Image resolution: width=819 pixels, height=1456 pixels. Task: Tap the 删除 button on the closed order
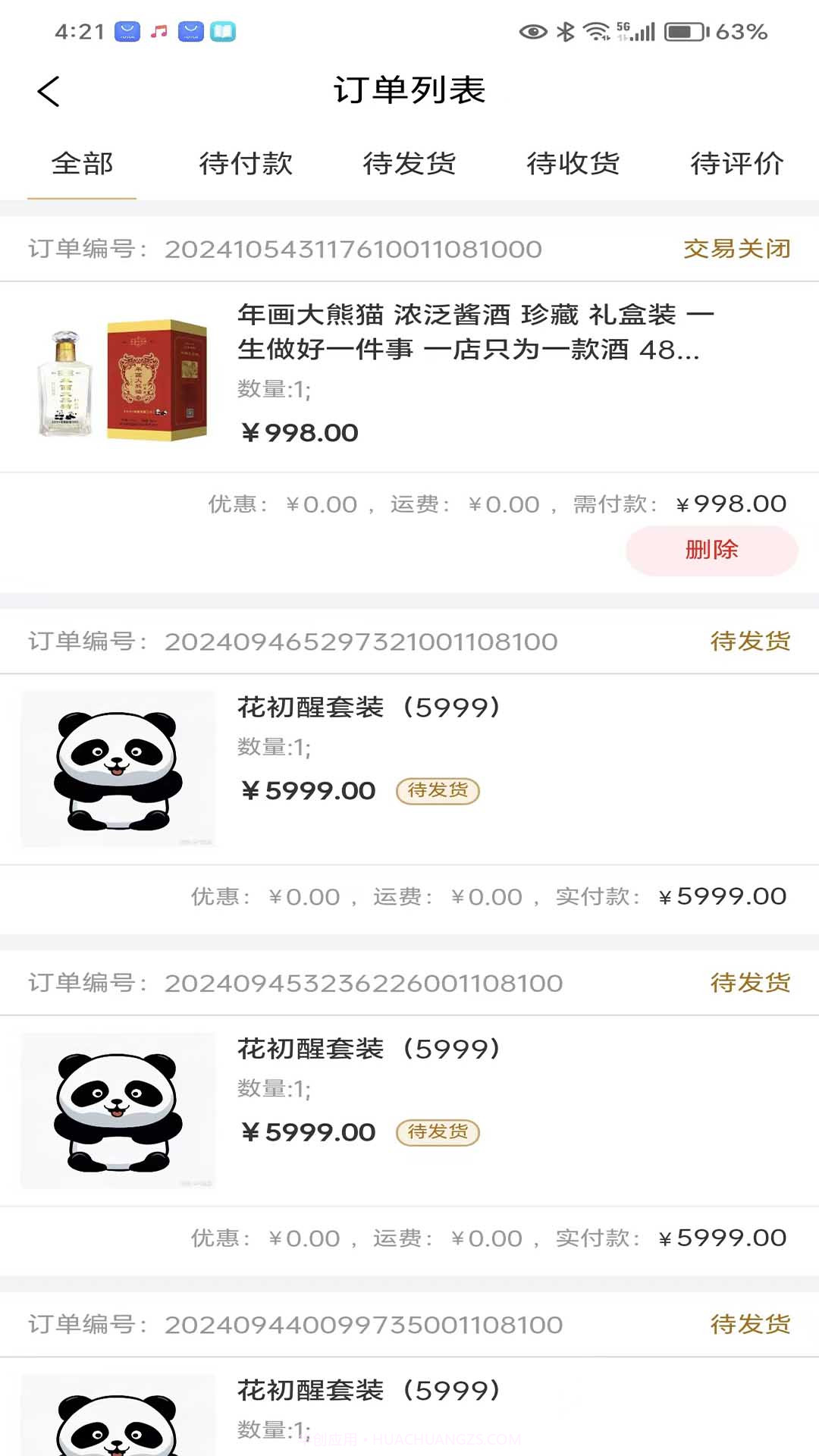tap(711, 551)
